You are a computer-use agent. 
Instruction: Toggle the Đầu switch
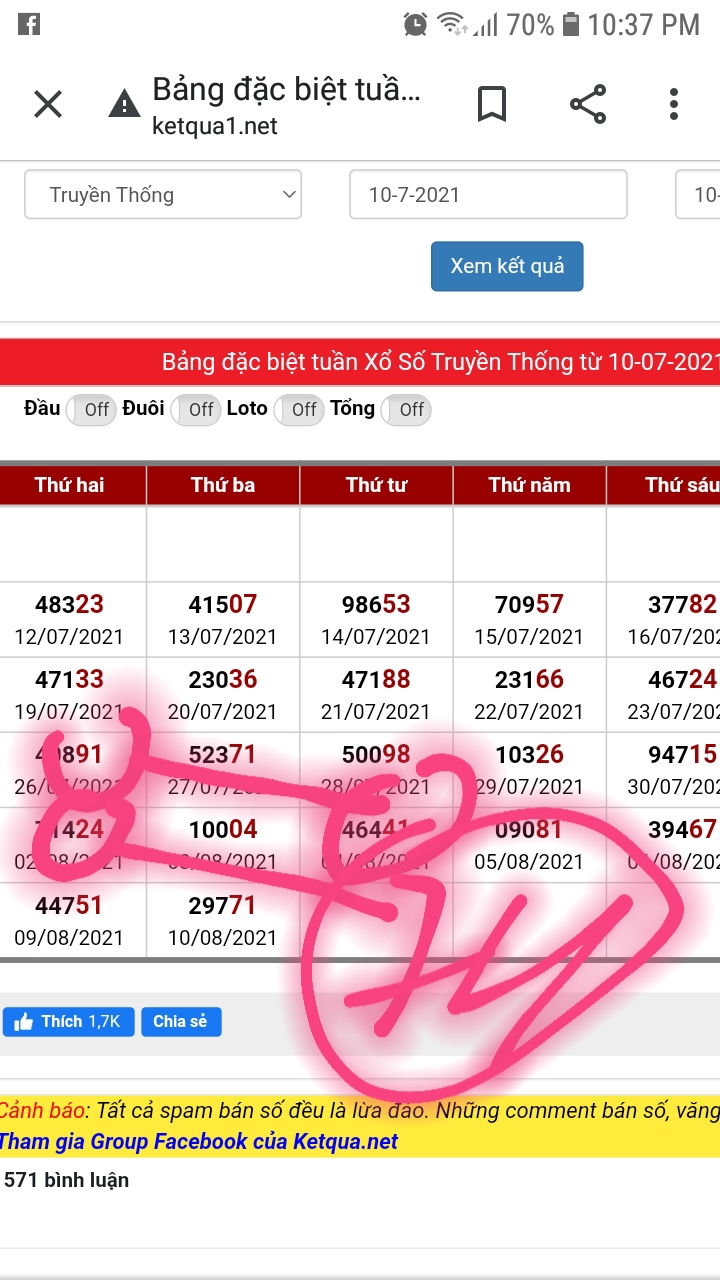click(x=91, y=409)
